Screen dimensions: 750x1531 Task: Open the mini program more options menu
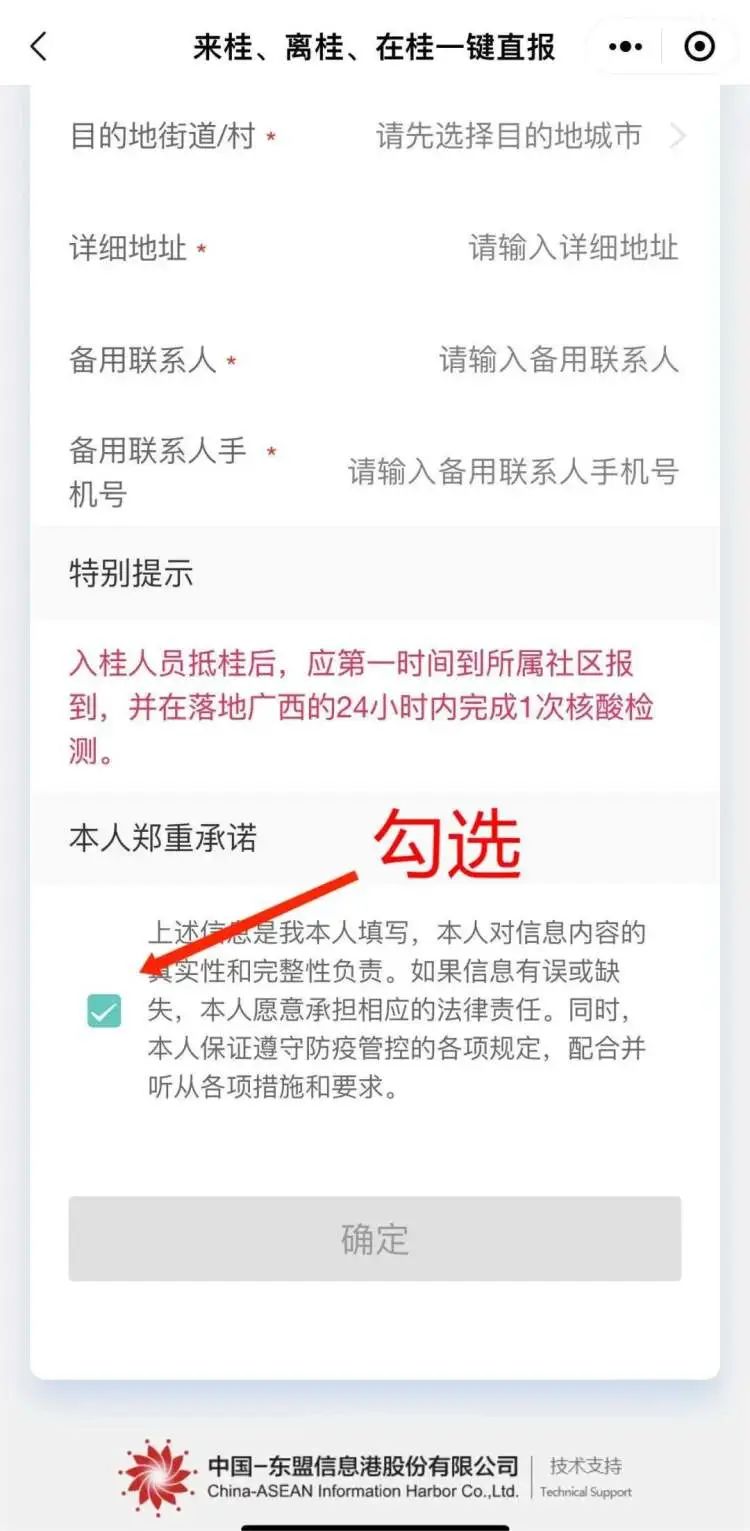pos(626,46)
